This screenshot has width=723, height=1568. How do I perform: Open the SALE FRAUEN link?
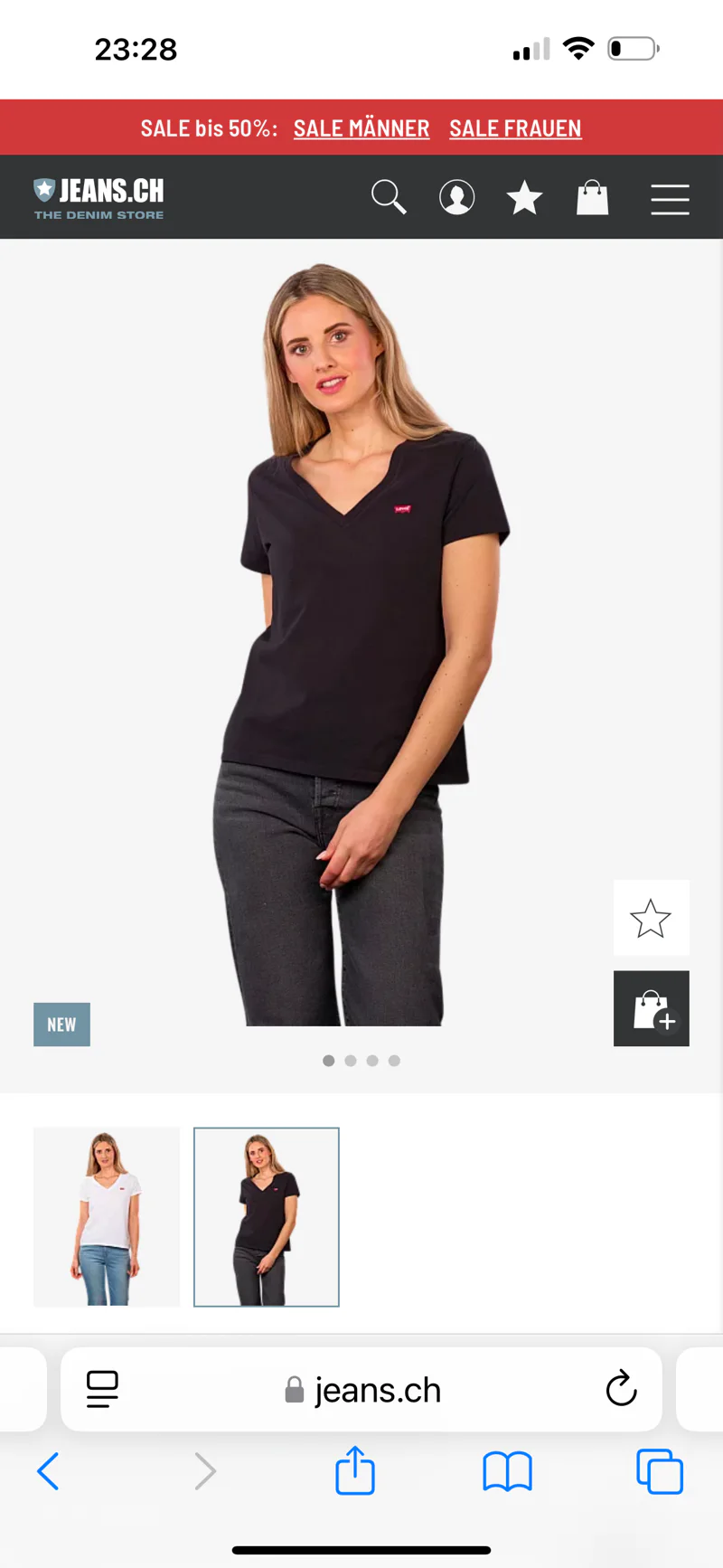(x=515, y=128)
